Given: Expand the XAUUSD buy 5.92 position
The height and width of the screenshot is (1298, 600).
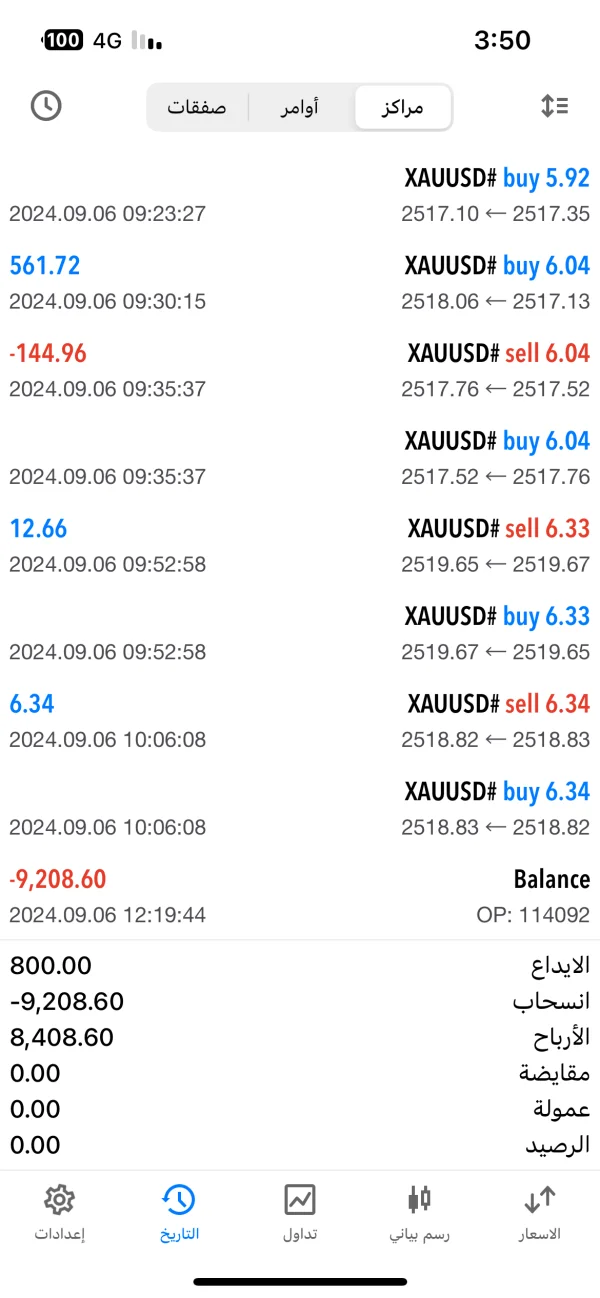Looking at the screenshot, I should [300, 195].
